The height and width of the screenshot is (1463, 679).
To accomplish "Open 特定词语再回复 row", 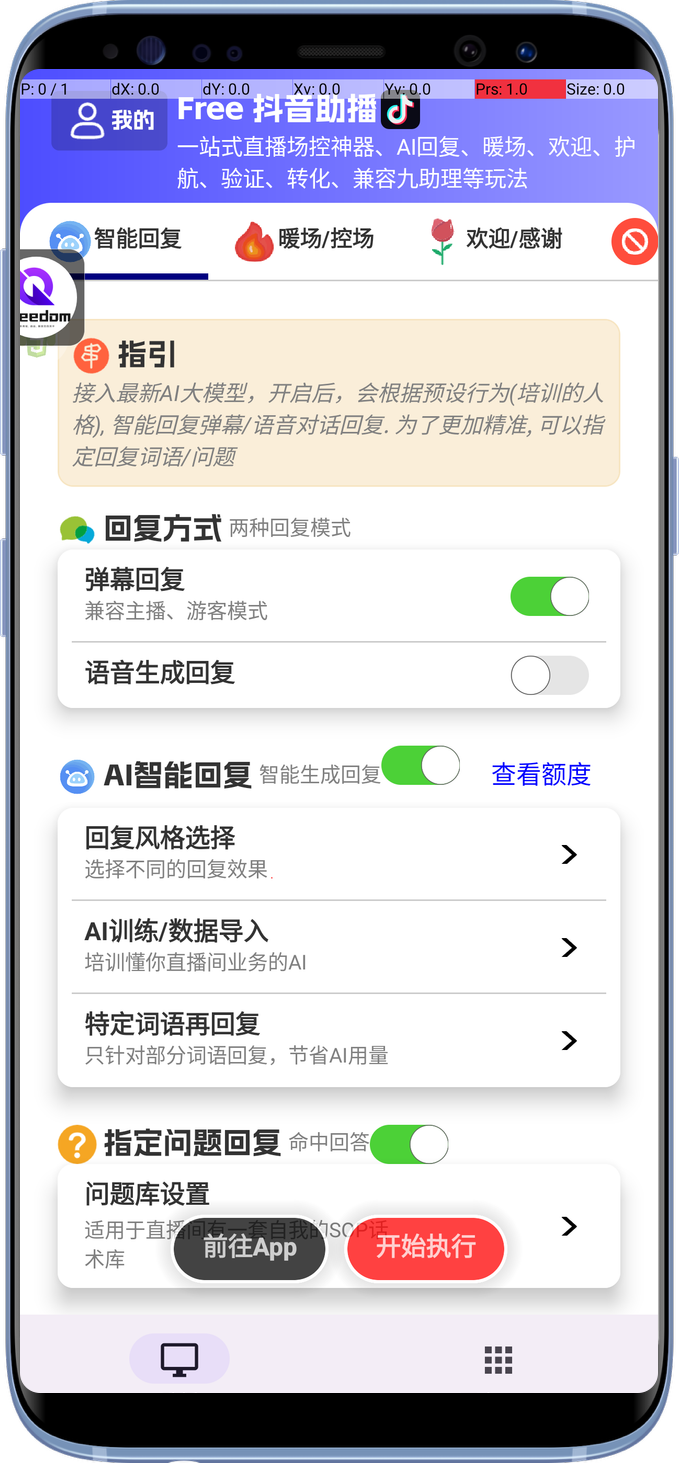I will (x=339, y=1039).
